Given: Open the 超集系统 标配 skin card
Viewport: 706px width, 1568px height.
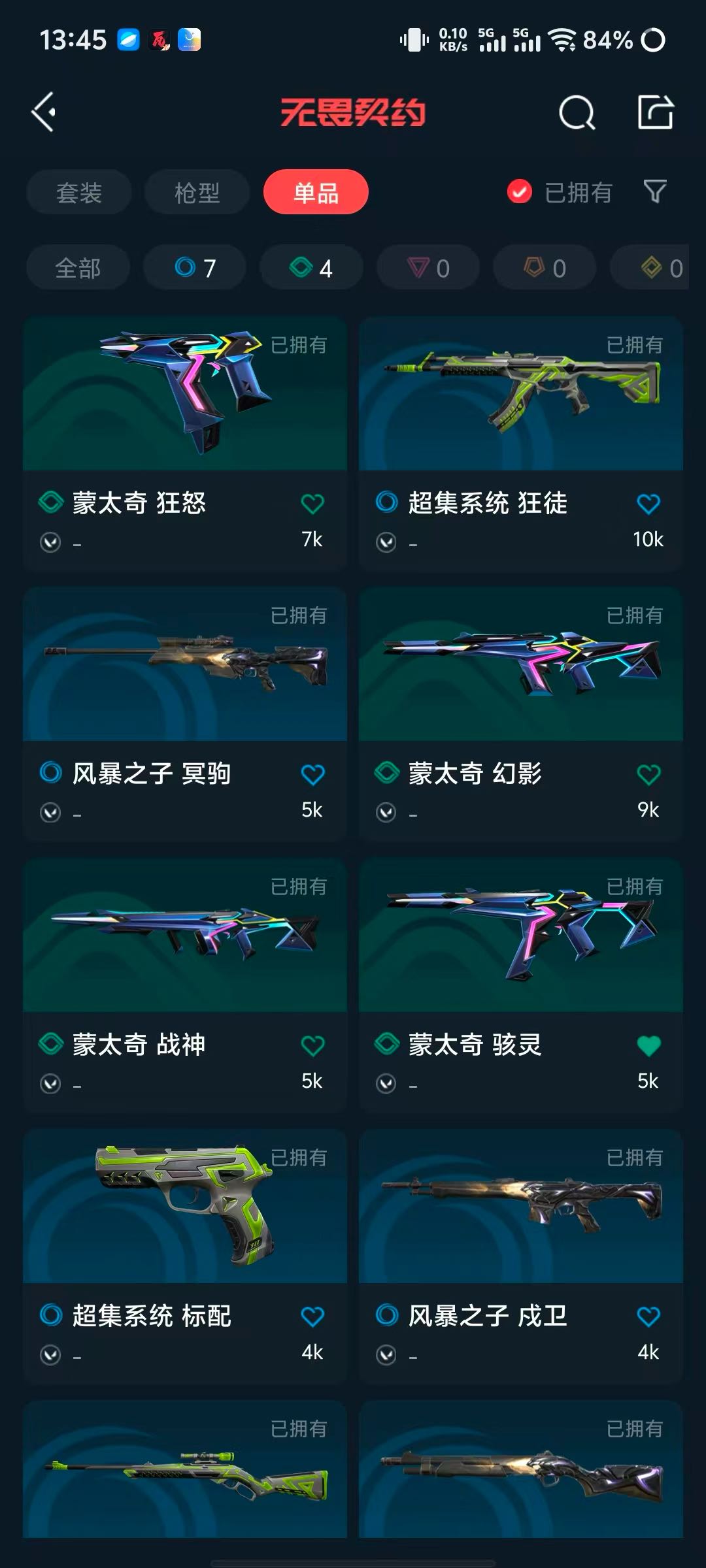Looking at the screenshot, I should (185, 1256).
